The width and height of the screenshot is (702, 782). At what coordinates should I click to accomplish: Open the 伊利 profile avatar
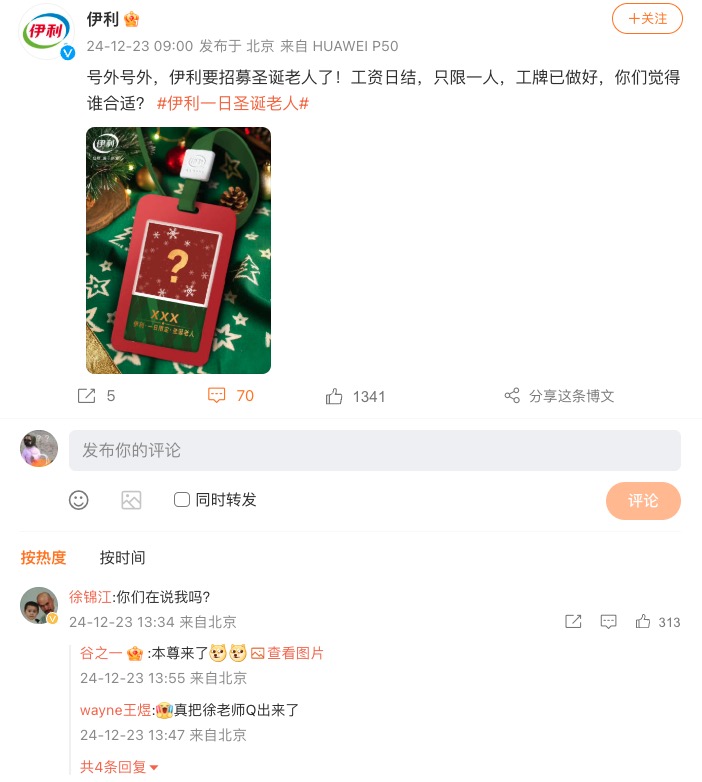47,33
